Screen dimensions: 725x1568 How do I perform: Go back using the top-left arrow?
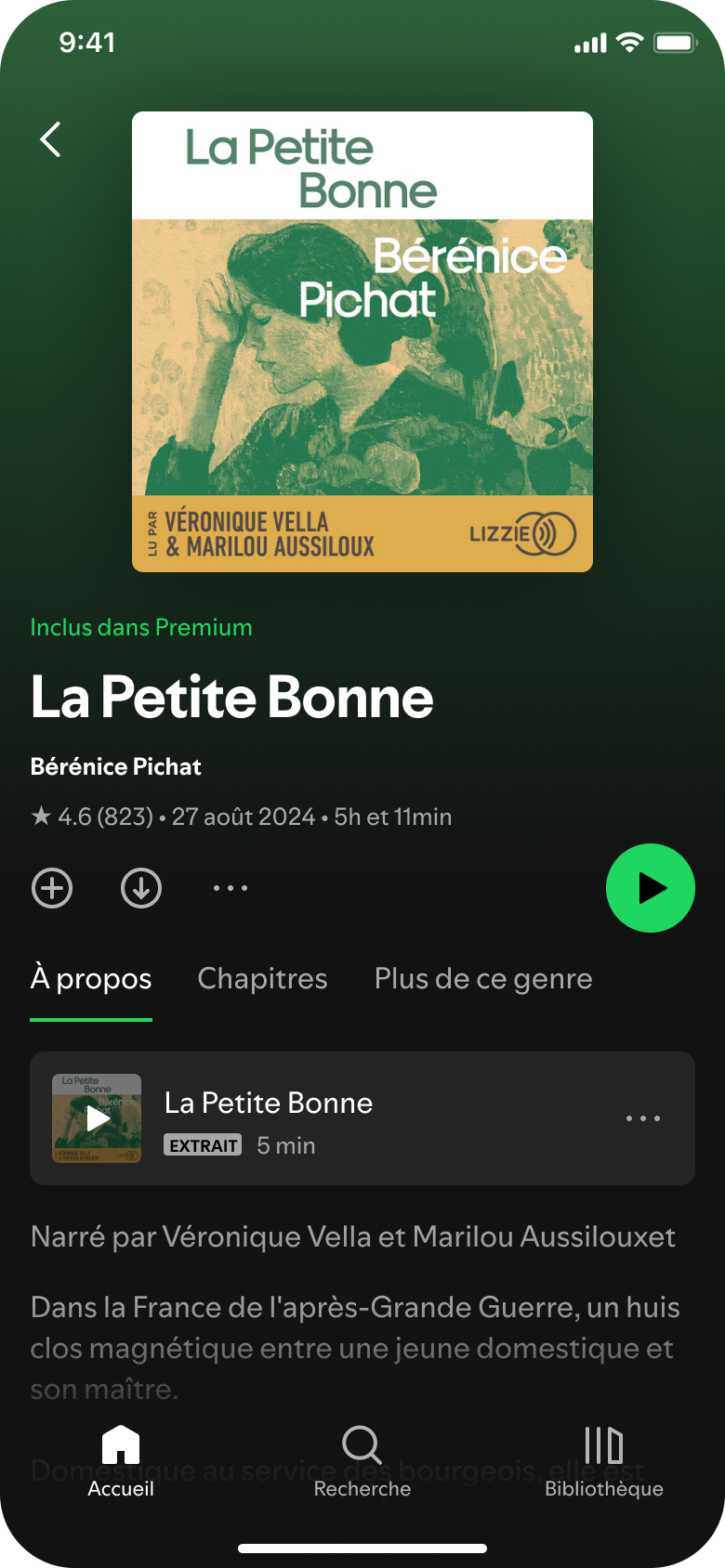[51, 140]
